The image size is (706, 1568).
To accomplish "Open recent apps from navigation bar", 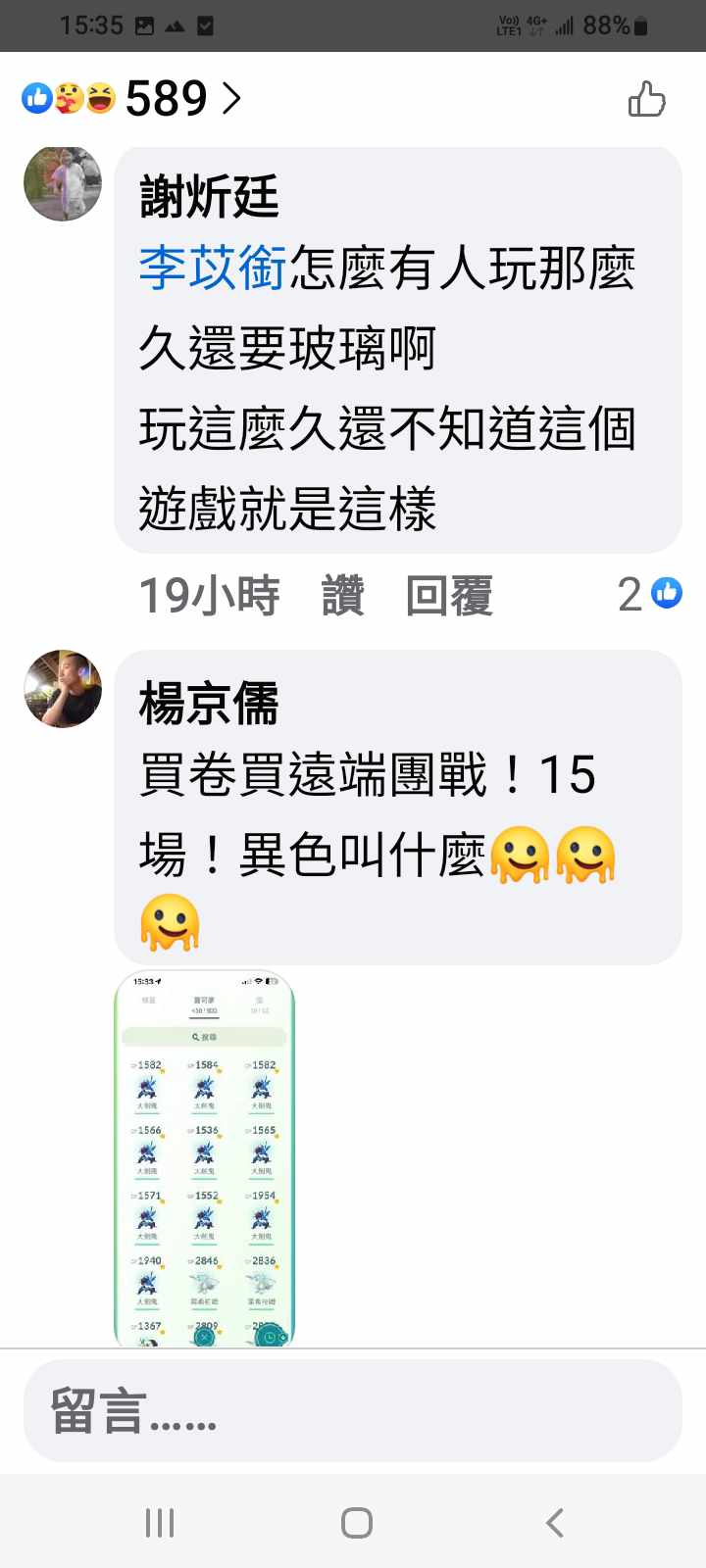I will (x=160, y=1522).
